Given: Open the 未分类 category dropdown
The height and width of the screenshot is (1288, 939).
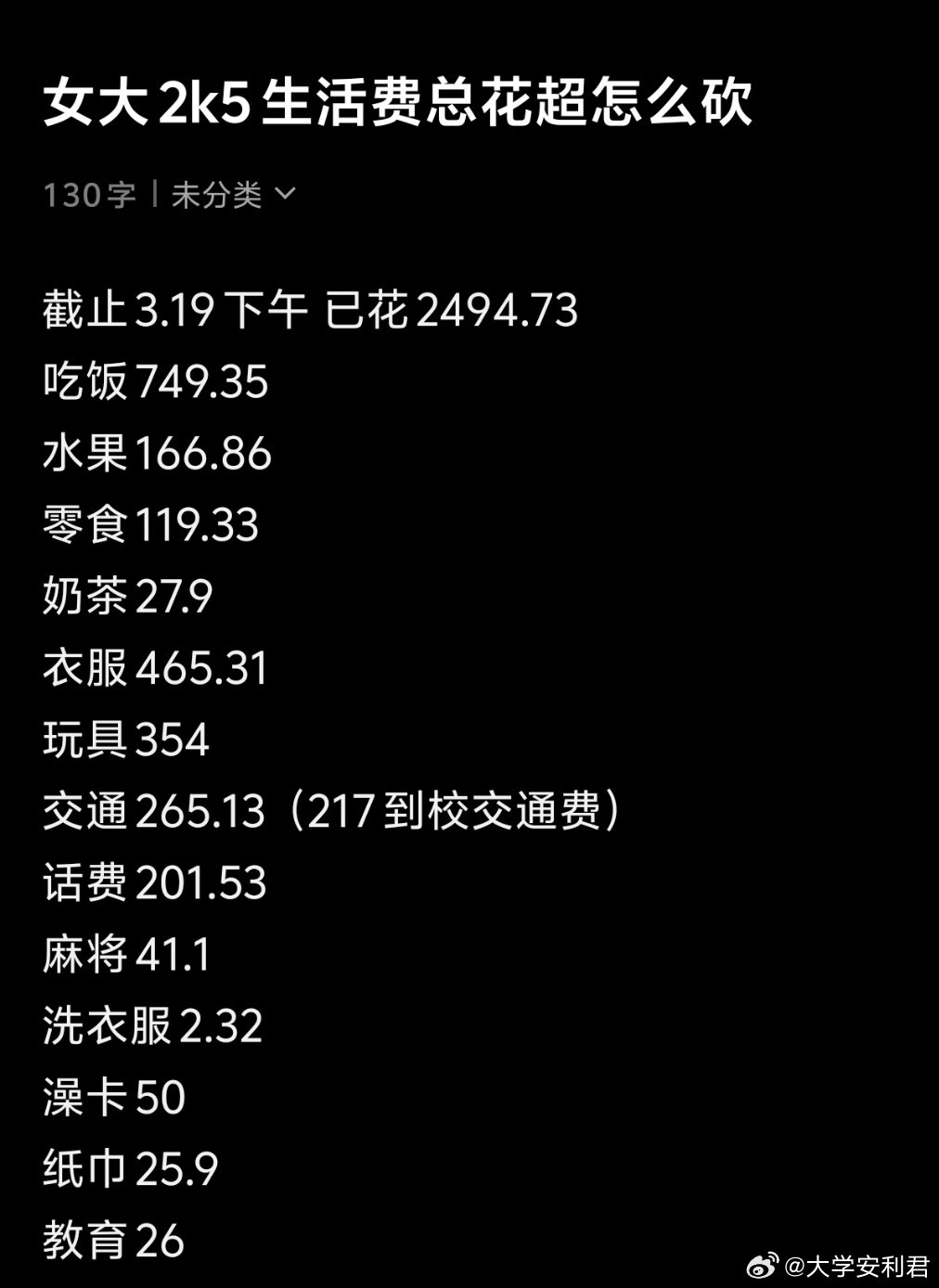Looking at the screenshot, I should [216, 194].
